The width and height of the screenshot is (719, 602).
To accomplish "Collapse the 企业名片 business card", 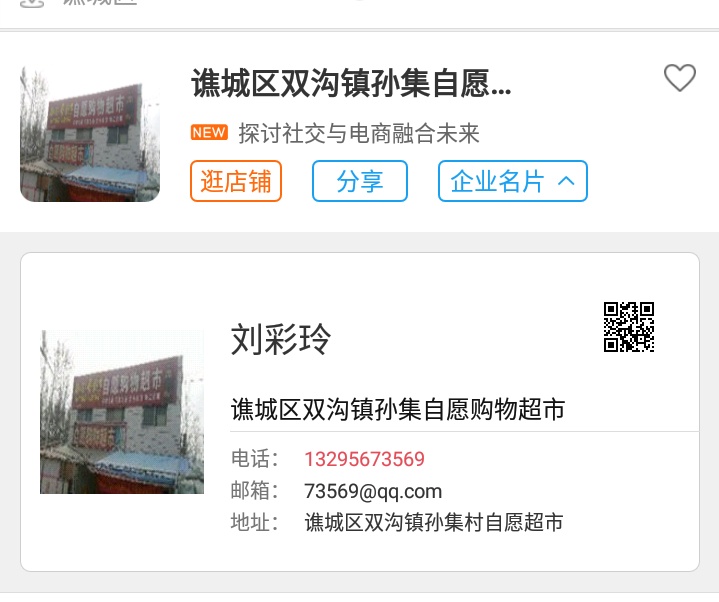I will click(x=512, y=182).
